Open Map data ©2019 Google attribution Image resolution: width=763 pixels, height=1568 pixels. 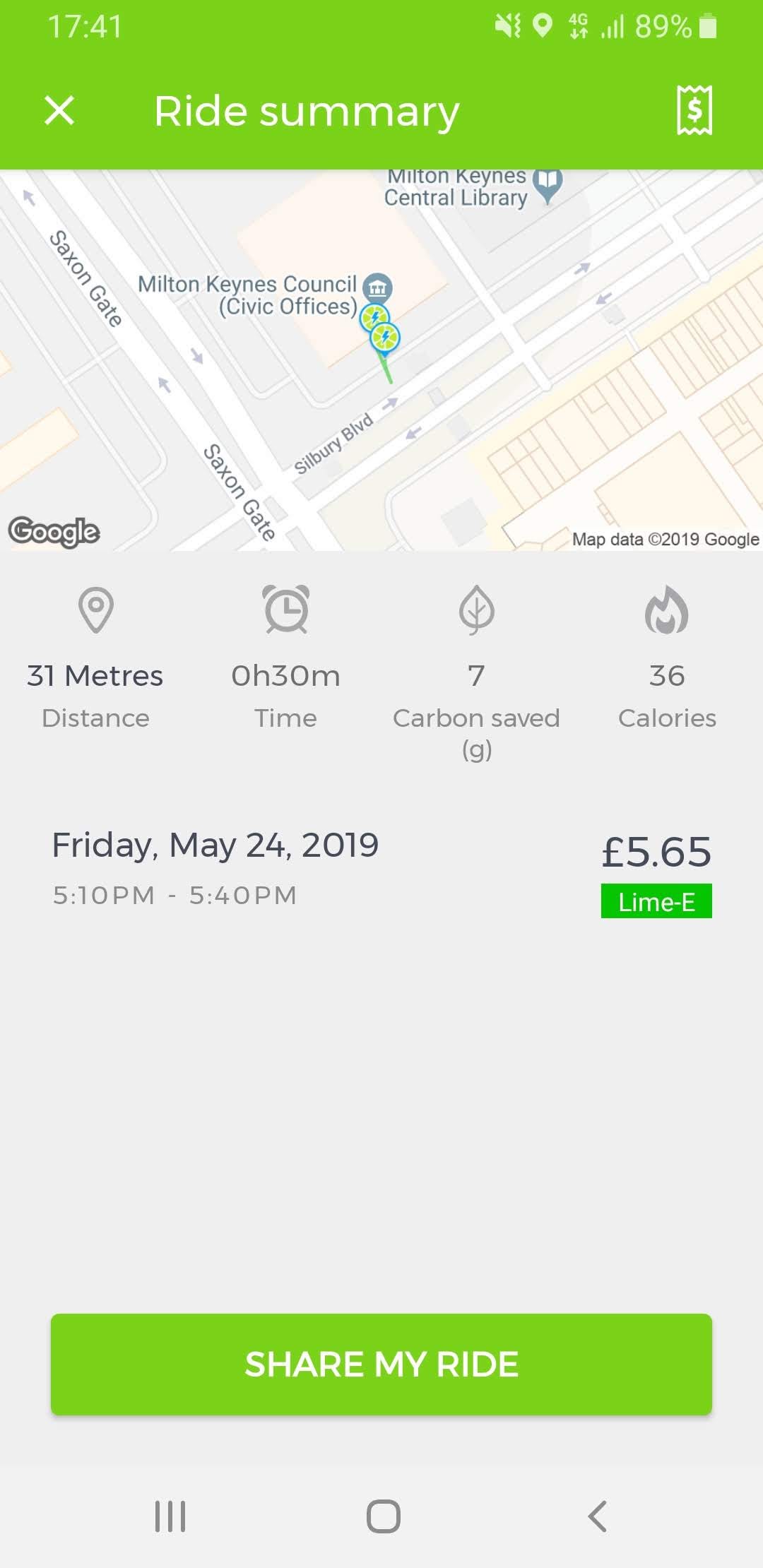coord(666,540)
